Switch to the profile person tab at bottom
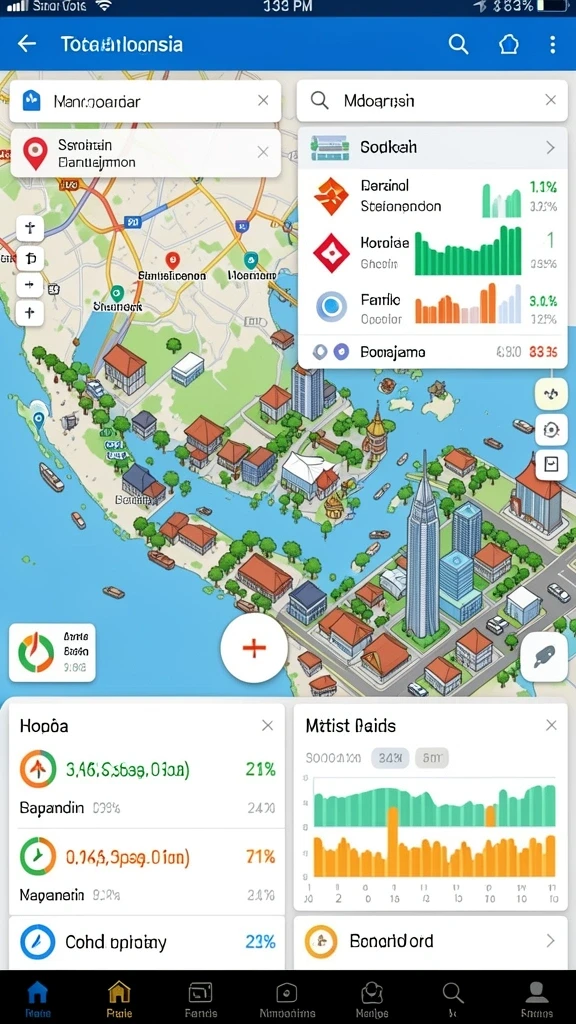This screenshot has width=576, height=1024. point(537,999)
